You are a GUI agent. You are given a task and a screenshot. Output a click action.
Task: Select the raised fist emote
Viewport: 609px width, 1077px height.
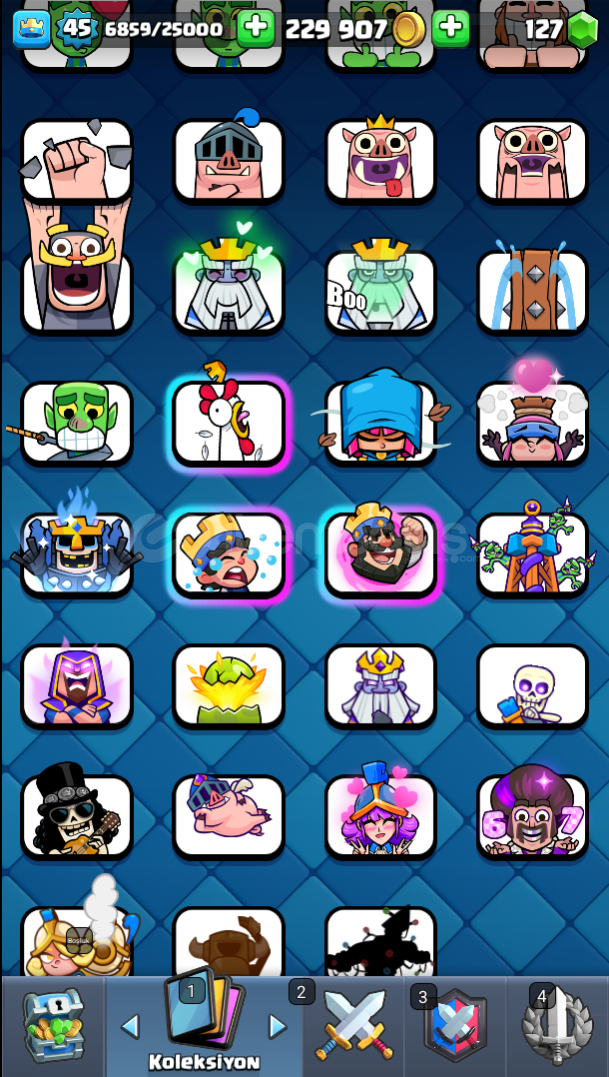(x=77, y=160)
